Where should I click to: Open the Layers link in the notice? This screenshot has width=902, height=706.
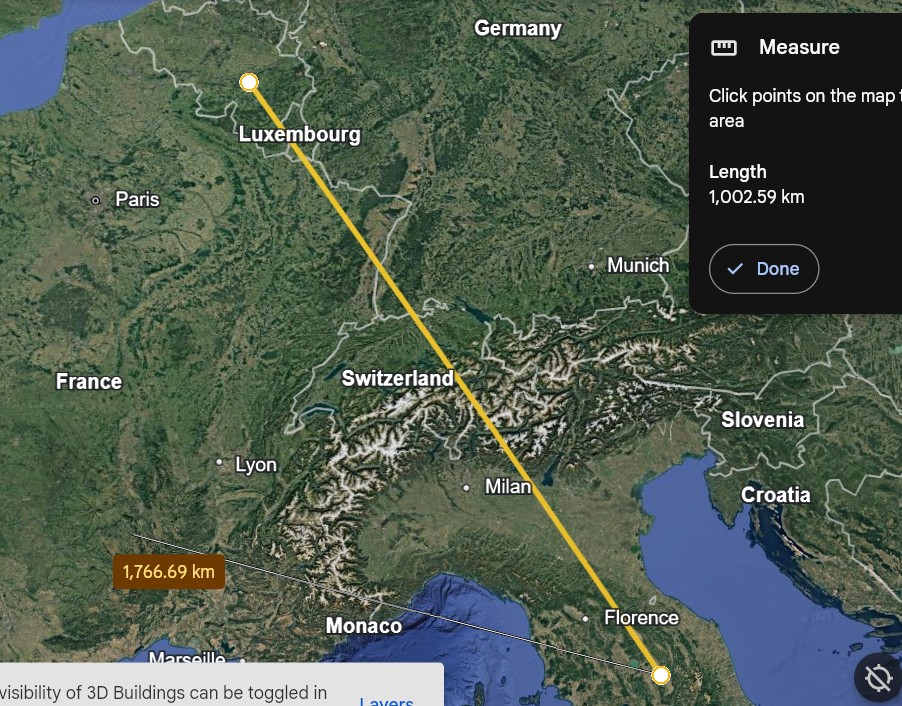tap(386, 700)
